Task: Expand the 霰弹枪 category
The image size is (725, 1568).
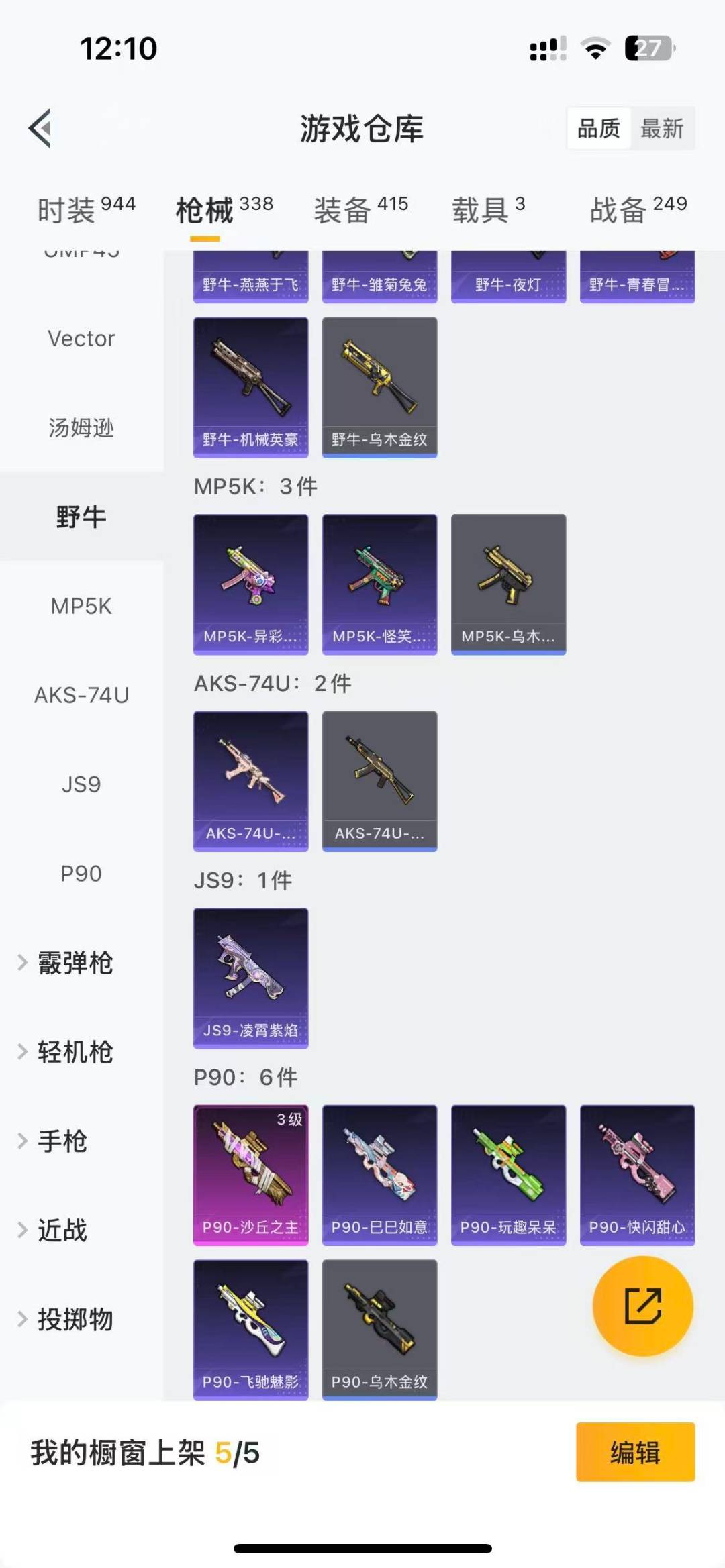Action: pos(74,963)
